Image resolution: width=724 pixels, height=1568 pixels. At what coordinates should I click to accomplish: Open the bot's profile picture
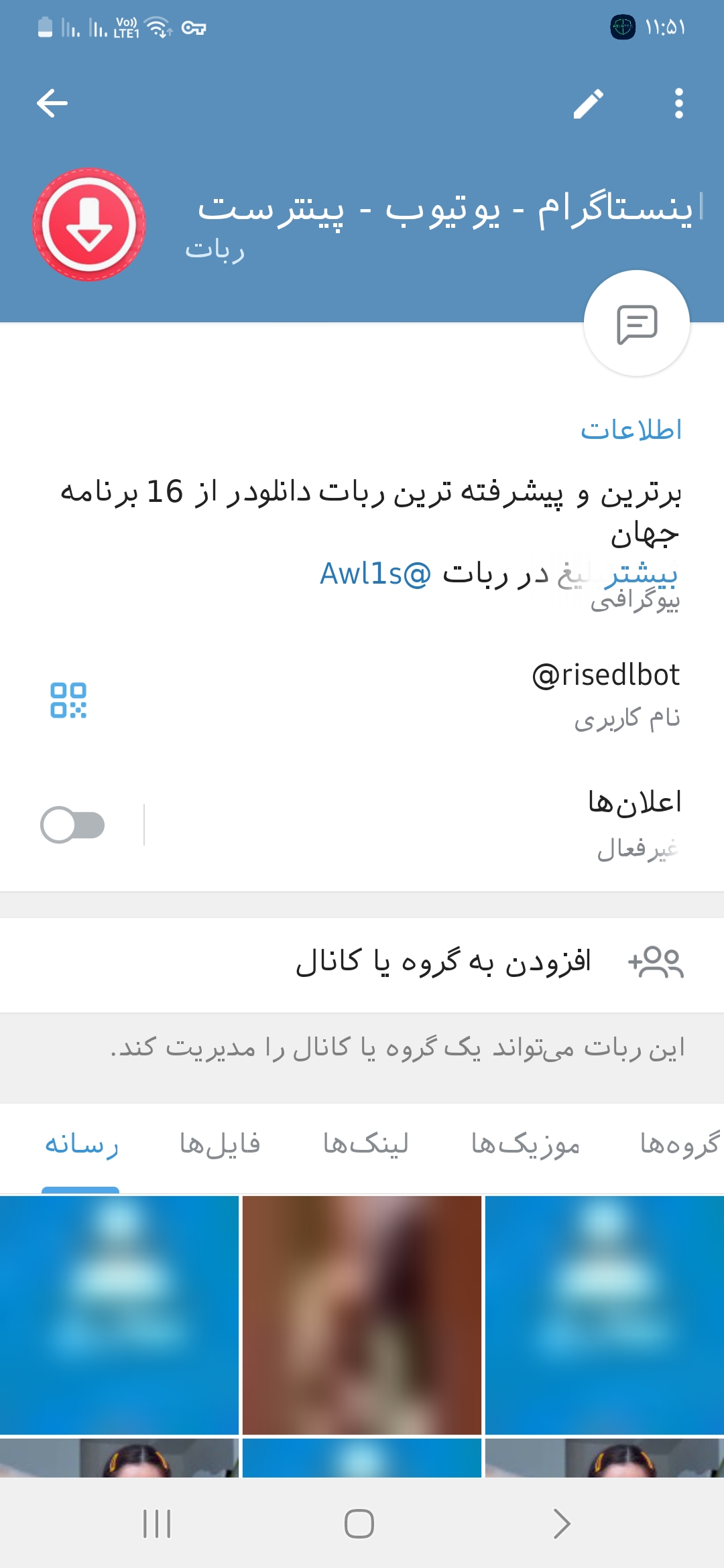[x=89, y=224]
